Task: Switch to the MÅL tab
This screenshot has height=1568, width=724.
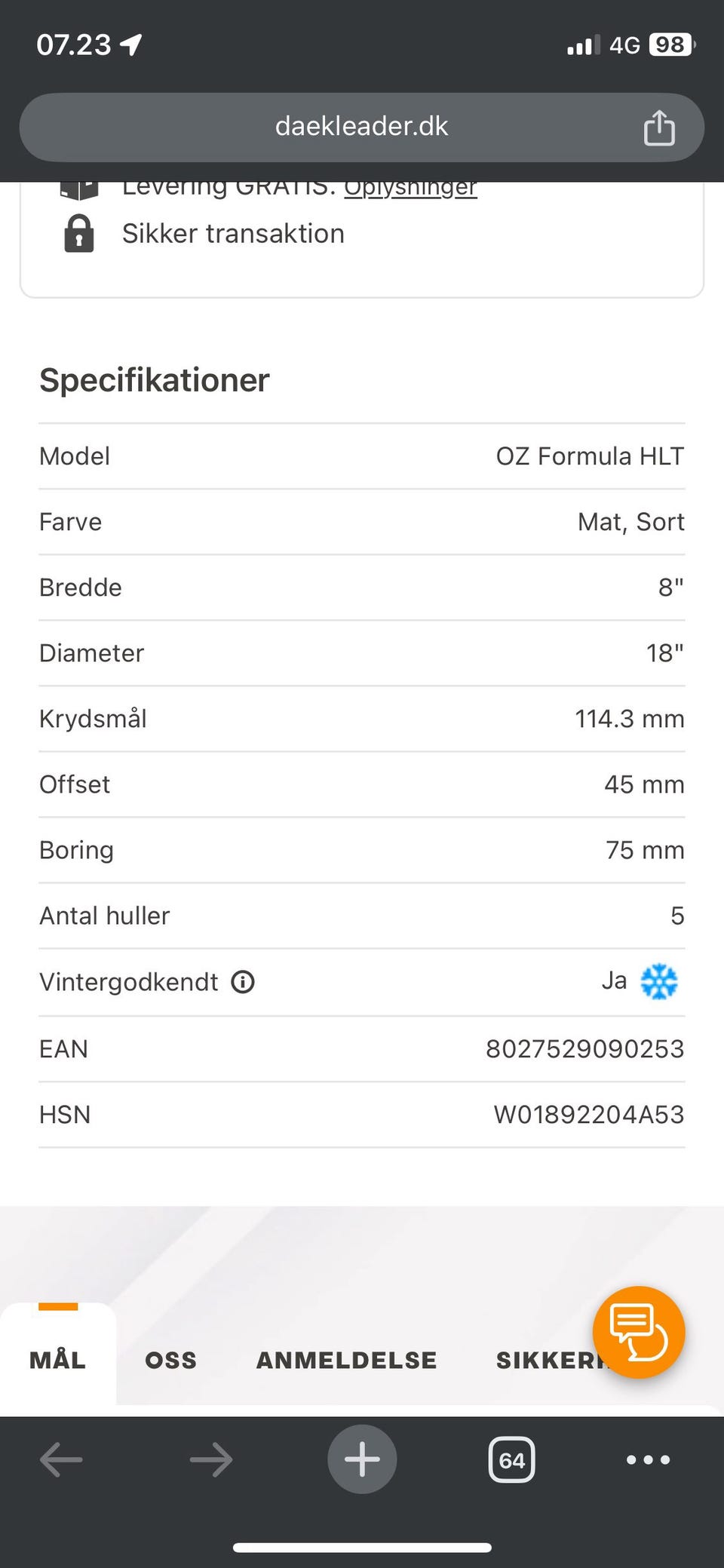Action: pyautogui.click(x=58, y=1360)
